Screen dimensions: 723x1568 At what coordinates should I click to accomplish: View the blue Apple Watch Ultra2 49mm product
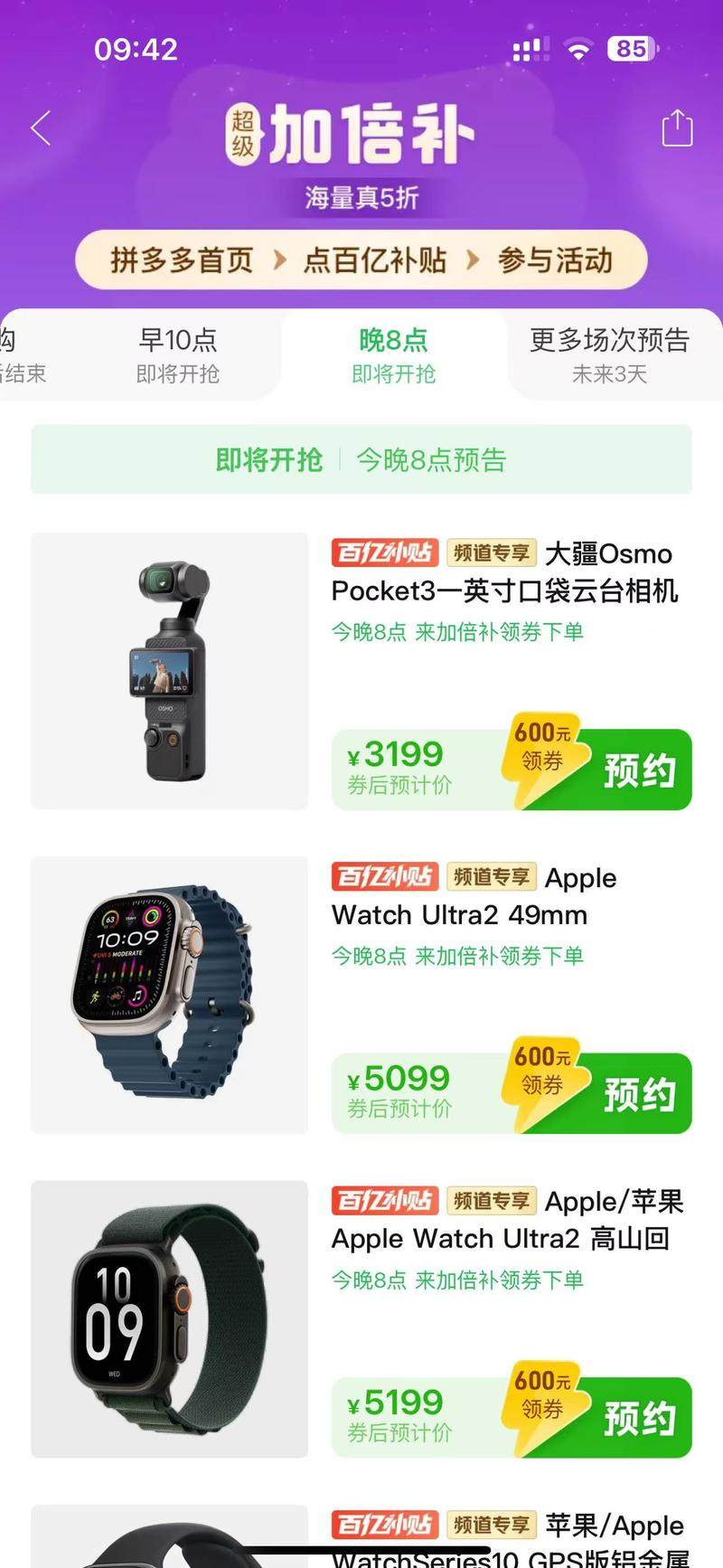coord(169,995)
